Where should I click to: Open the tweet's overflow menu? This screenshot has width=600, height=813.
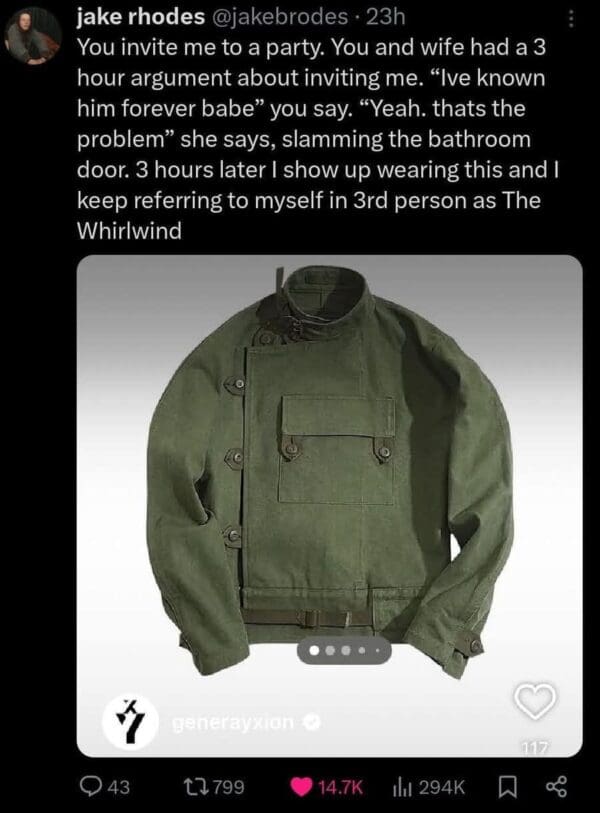pyautogui.click(x=571, y=18)
